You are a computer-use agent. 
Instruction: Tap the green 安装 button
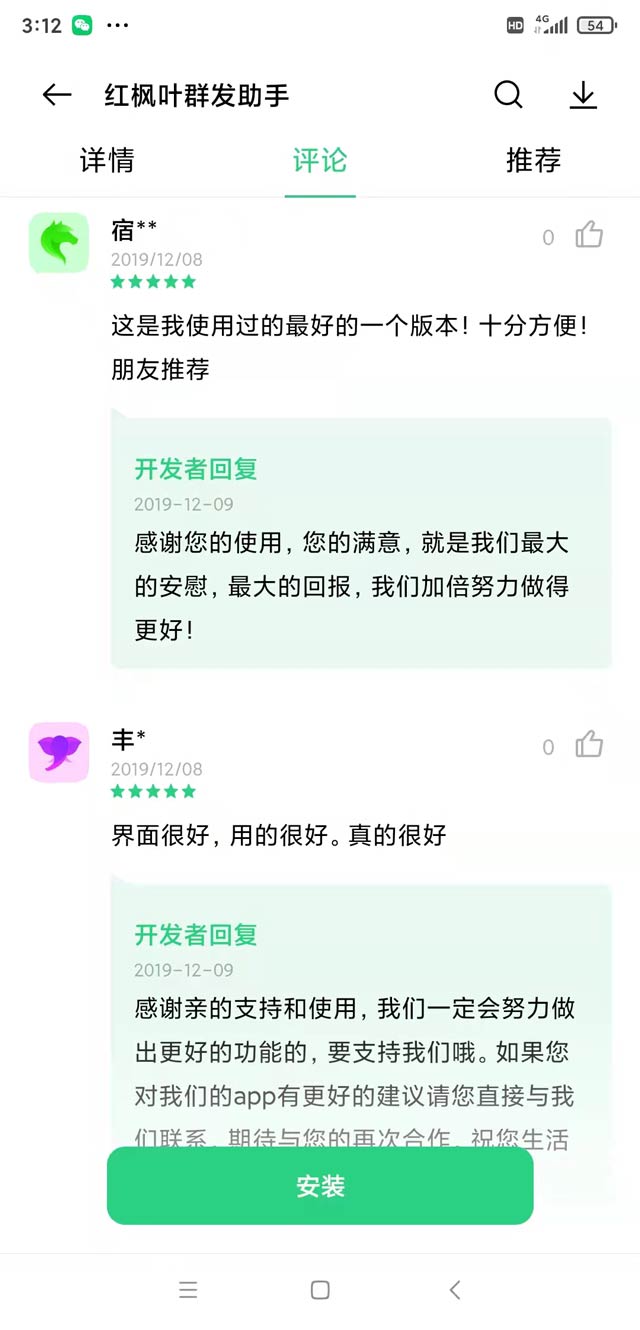[x=320, y=1186]
